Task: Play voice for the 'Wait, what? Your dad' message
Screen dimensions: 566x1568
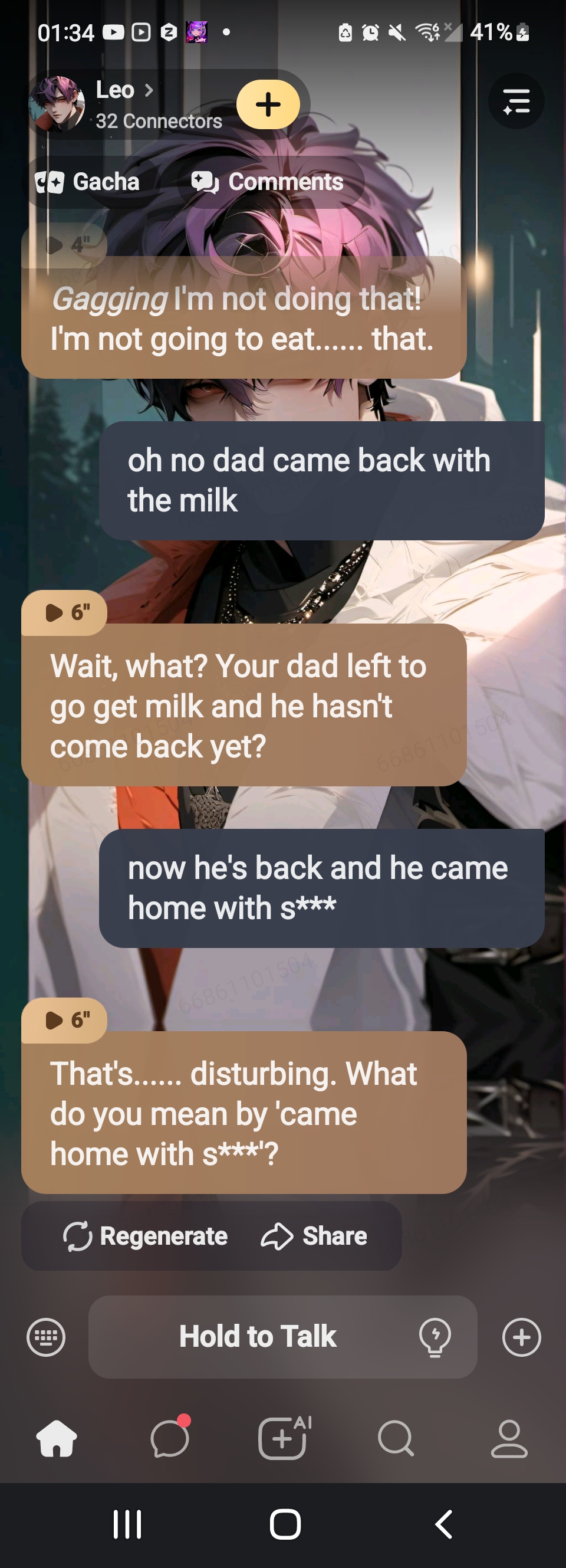Action: click(65, 612)
